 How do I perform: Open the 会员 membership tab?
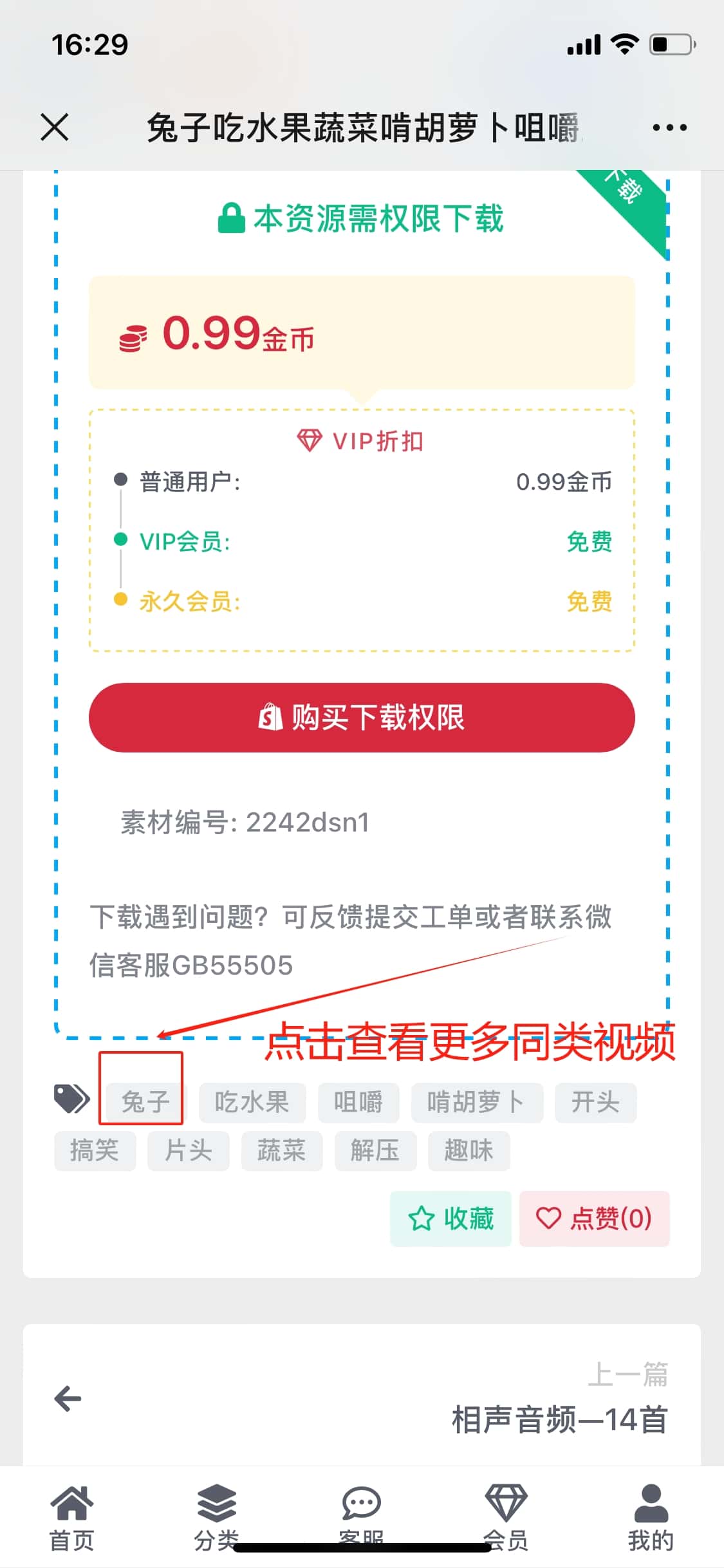(x=506, y=1518)
